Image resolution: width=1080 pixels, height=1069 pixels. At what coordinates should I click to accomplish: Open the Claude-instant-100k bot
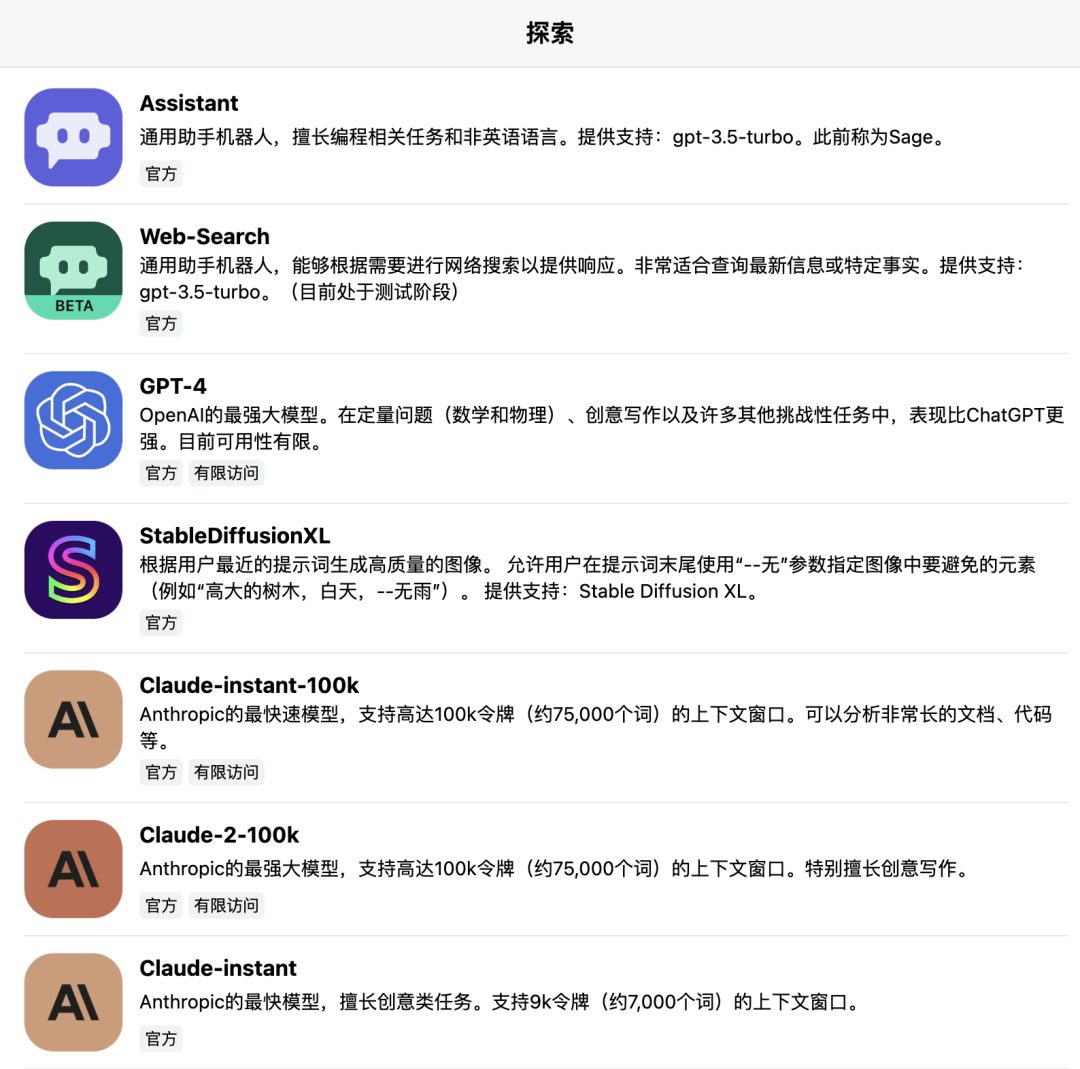[249, 686]
